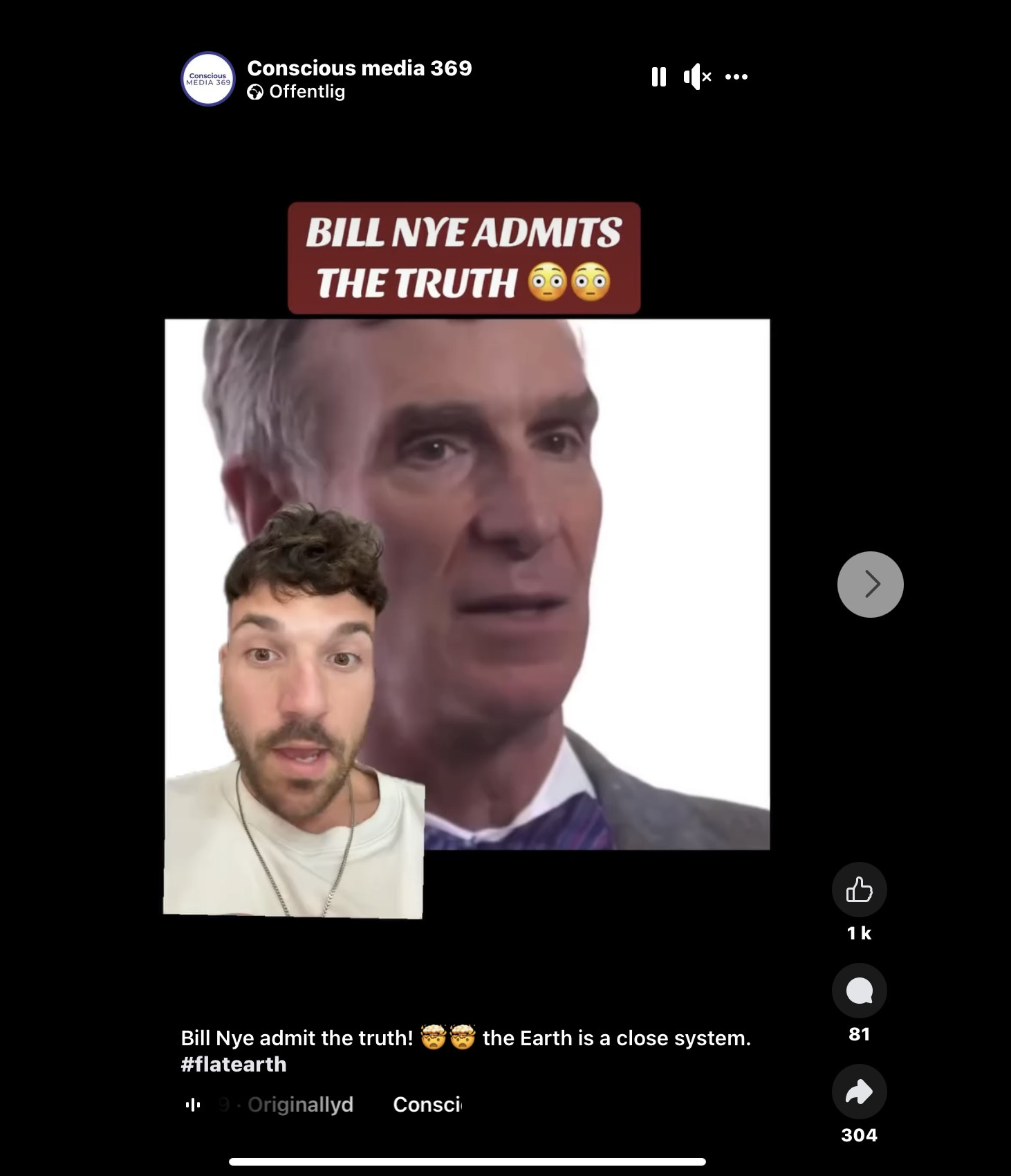Screen dimensions: 1011x1176
Task: Open the Conscious media 369 page name
Action: pos(359,68)
